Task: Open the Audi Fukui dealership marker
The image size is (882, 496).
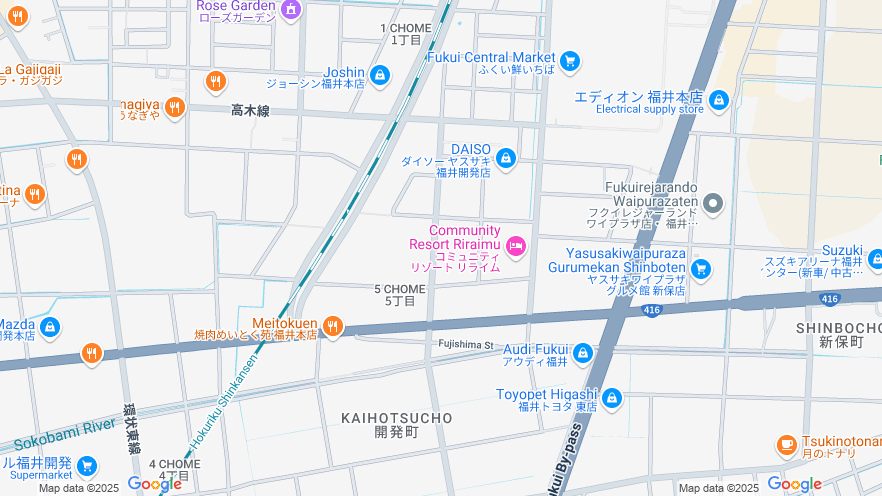Action: pyautogui.click(x=582, y=353)
